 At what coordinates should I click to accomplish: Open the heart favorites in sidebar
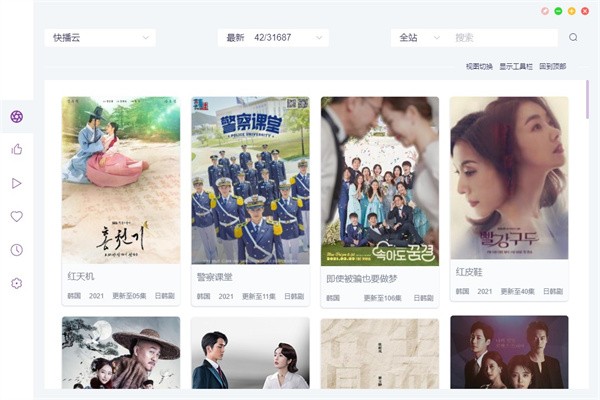(16, 216)
